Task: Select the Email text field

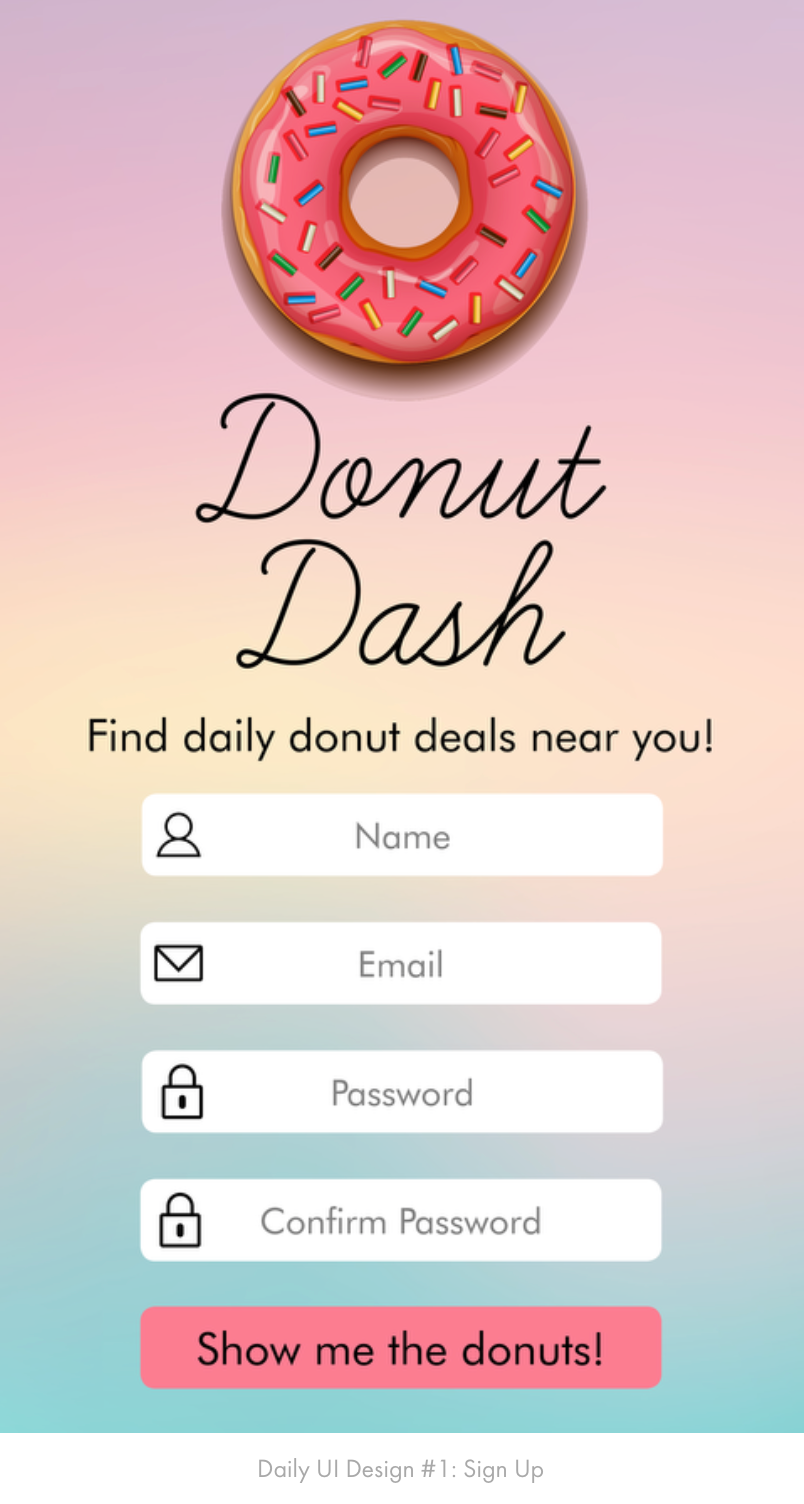Action: tap(401, 963)
